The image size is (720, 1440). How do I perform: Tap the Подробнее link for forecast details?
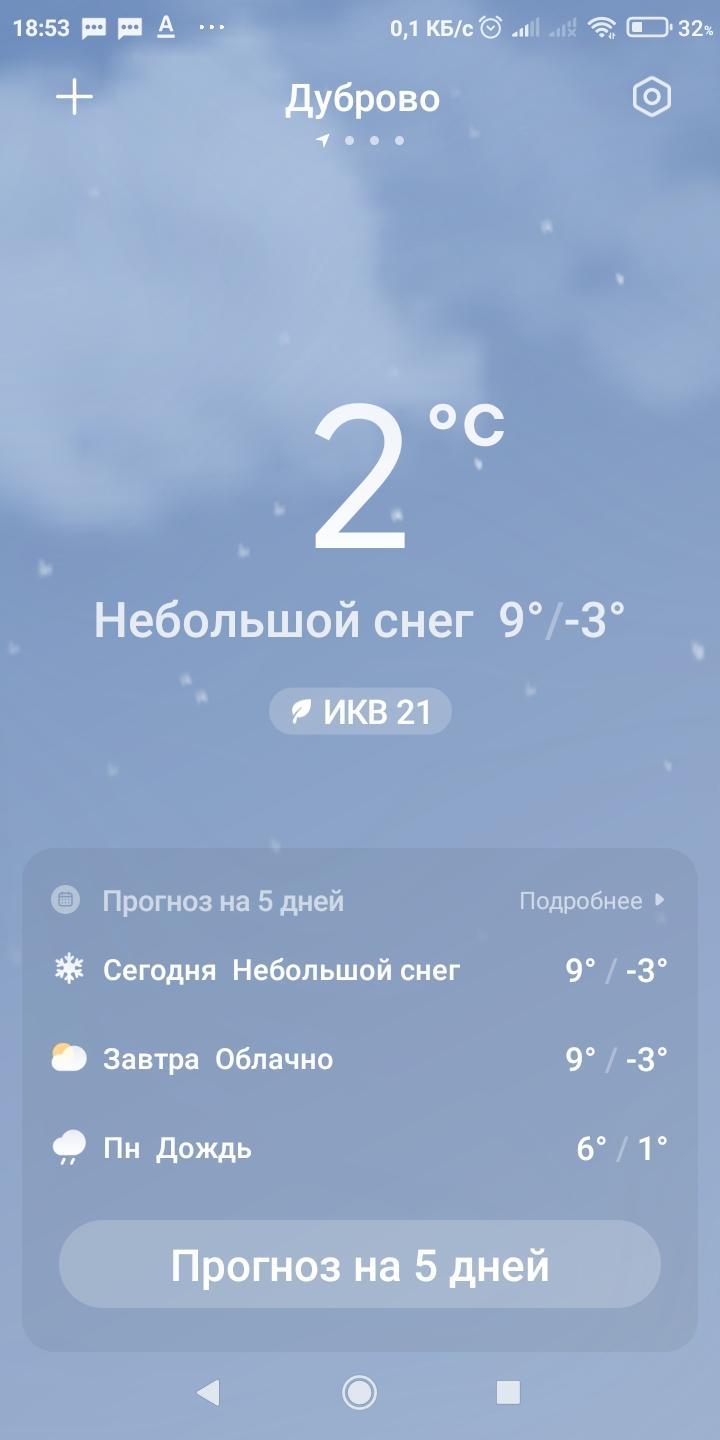pyautogui.click(x=592, y=901)
